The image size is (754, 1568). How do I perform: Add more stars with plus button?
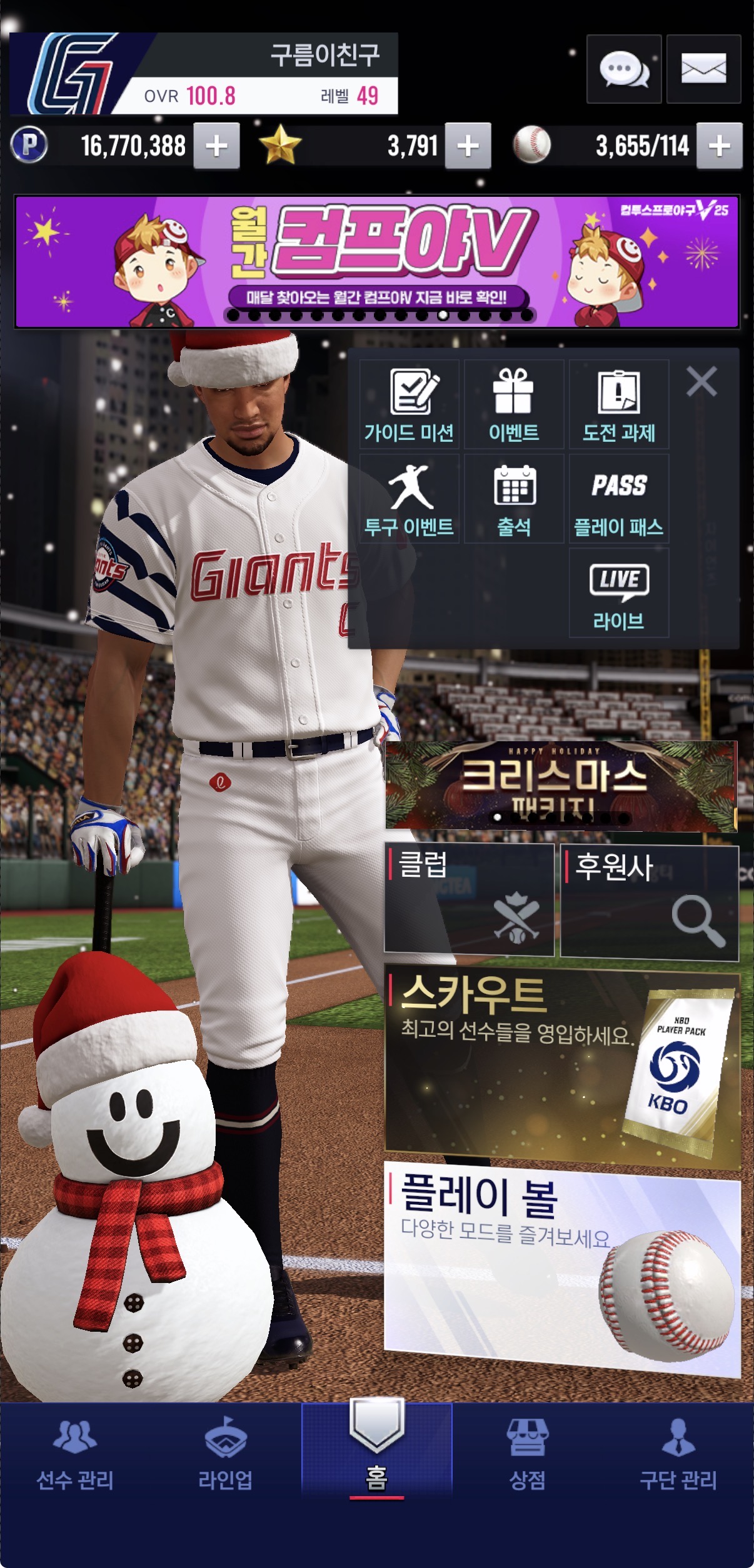tap(468, 146)
